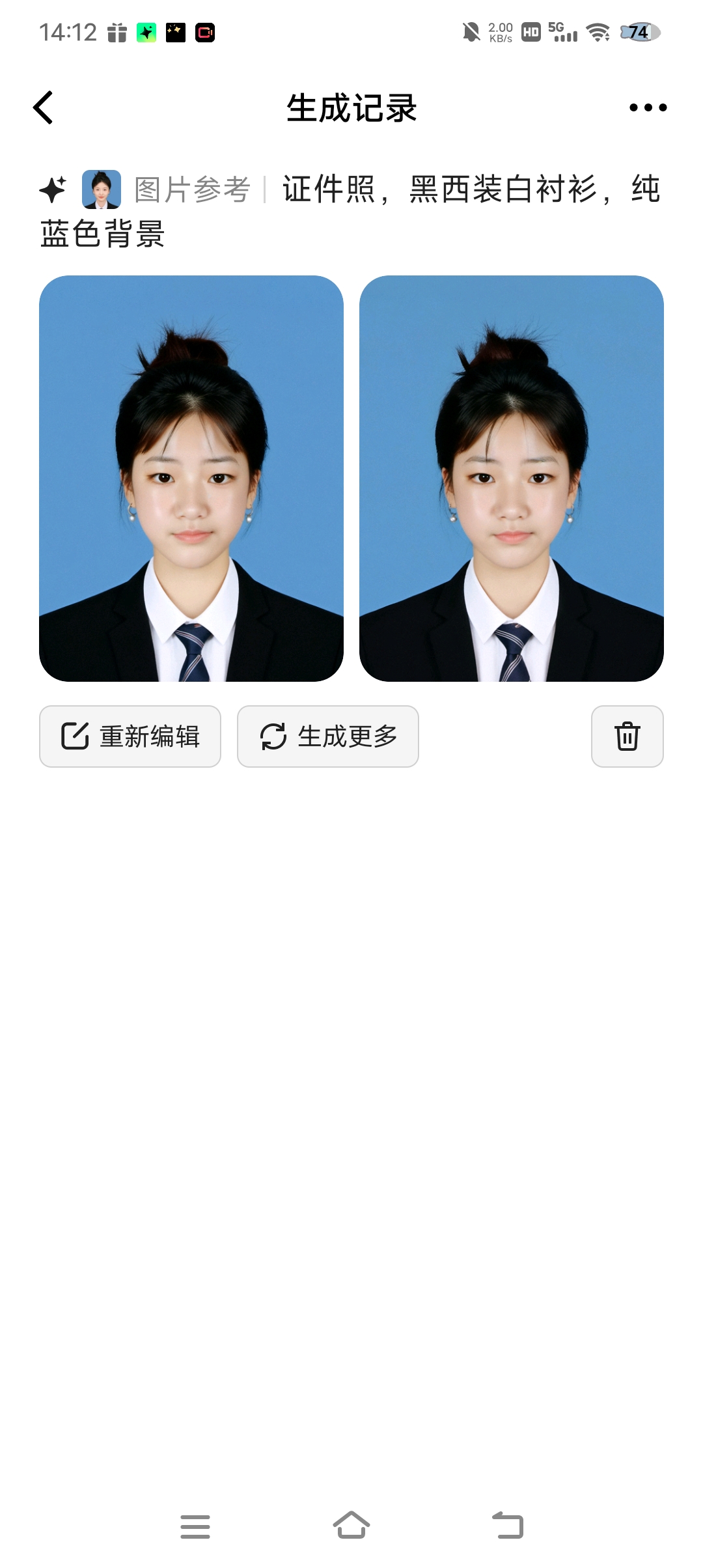Open the left generated ID photo
The height and width of the screenshot is (1568, 703).
tap(191, 479)
